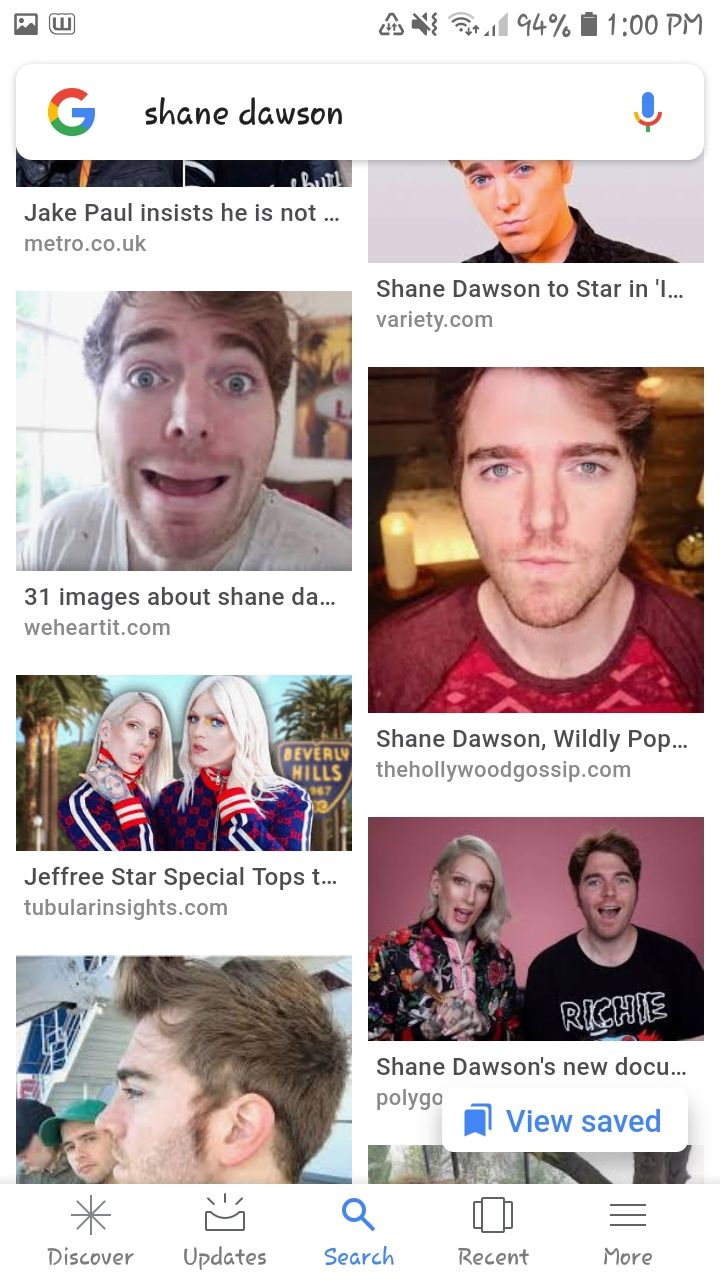Tap the microphone voice search icon
Image resolution: width=720 pixels, height=1280 pixels.
[648, 112]
